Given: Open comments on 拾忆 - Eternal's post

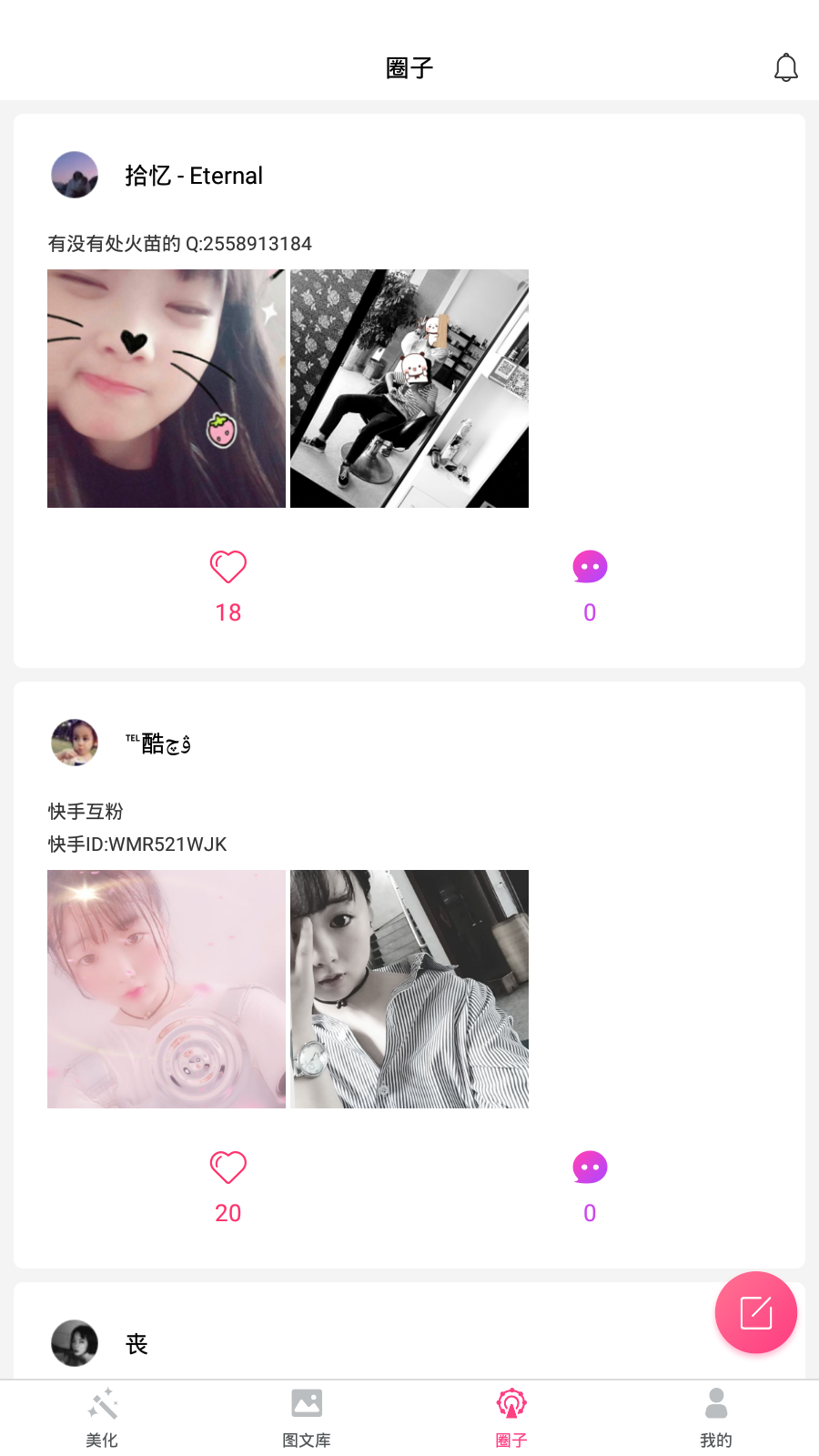Looking at the screenshot, I should pos(590,568).
